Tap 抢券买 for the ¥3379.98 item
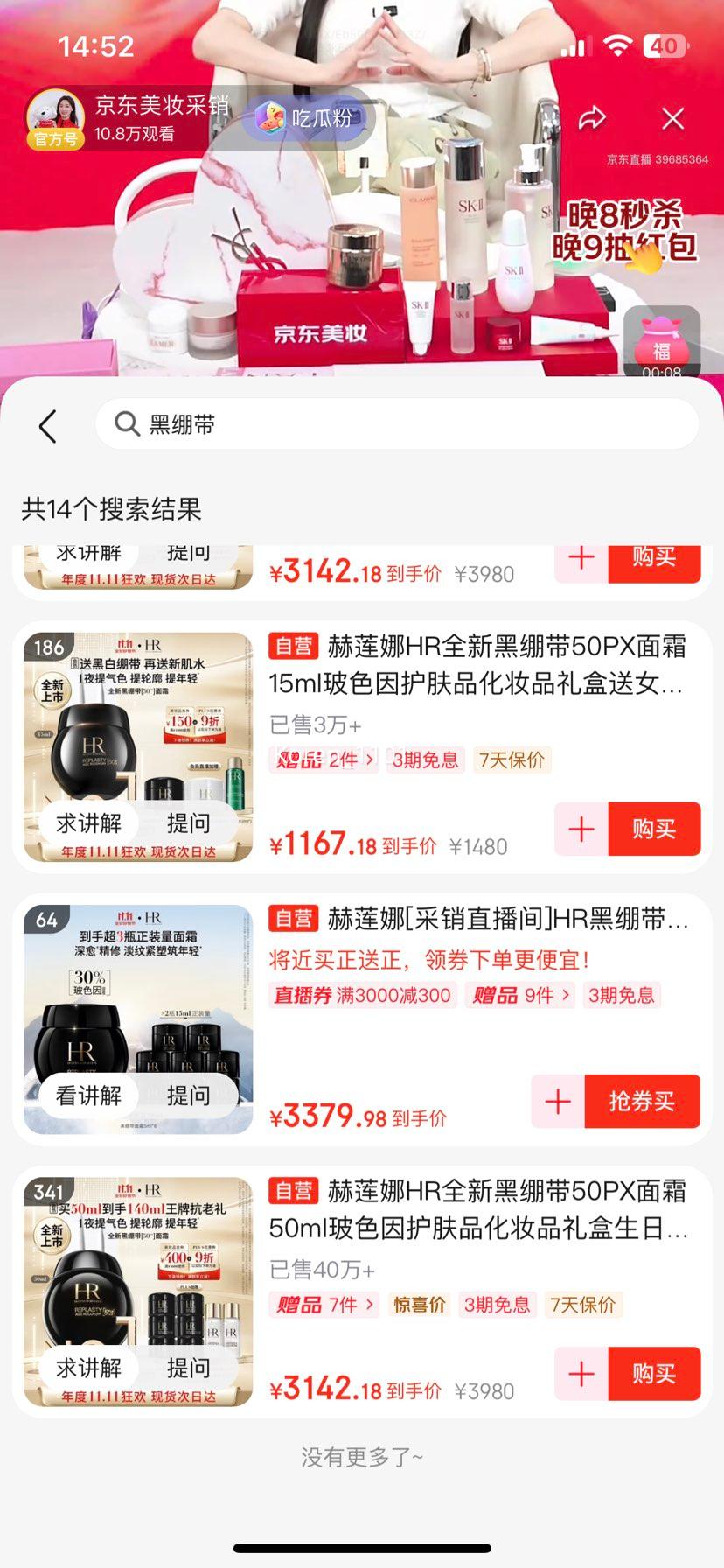This screenshot has width=724, height=1568. click(x=642, y=1101)
